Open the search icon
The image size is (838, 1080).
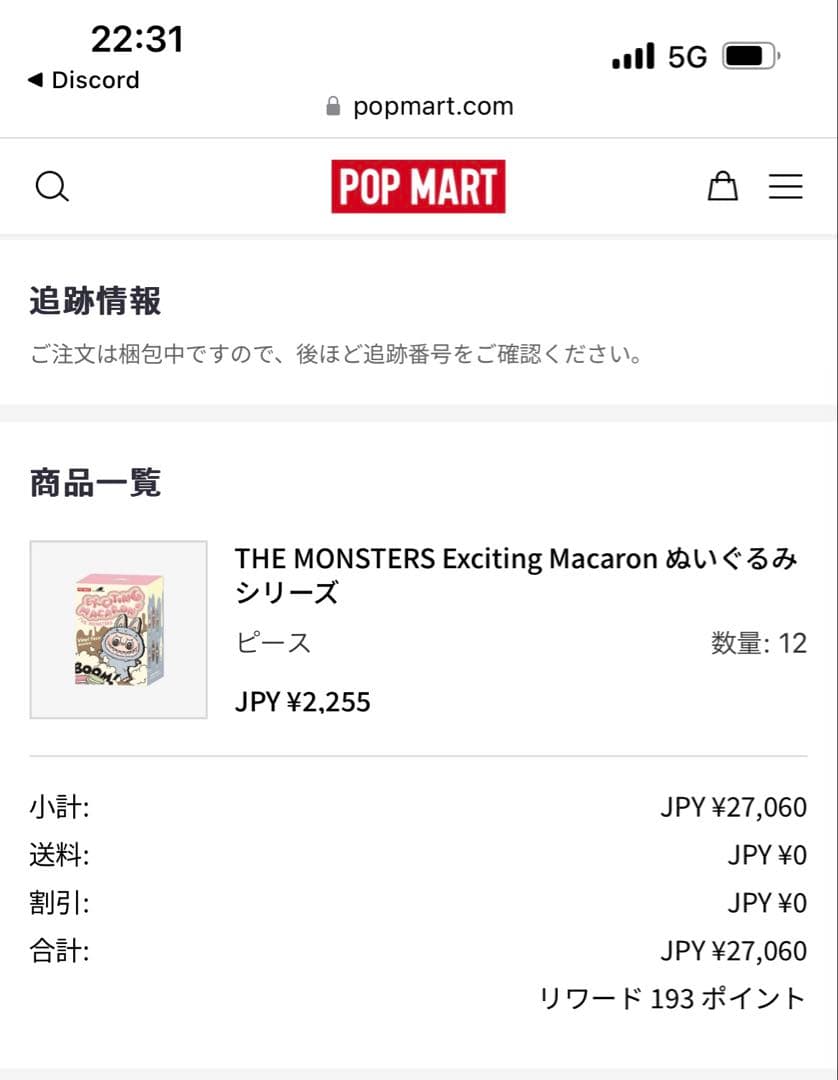pyautogui.click(x=52, y=186)
